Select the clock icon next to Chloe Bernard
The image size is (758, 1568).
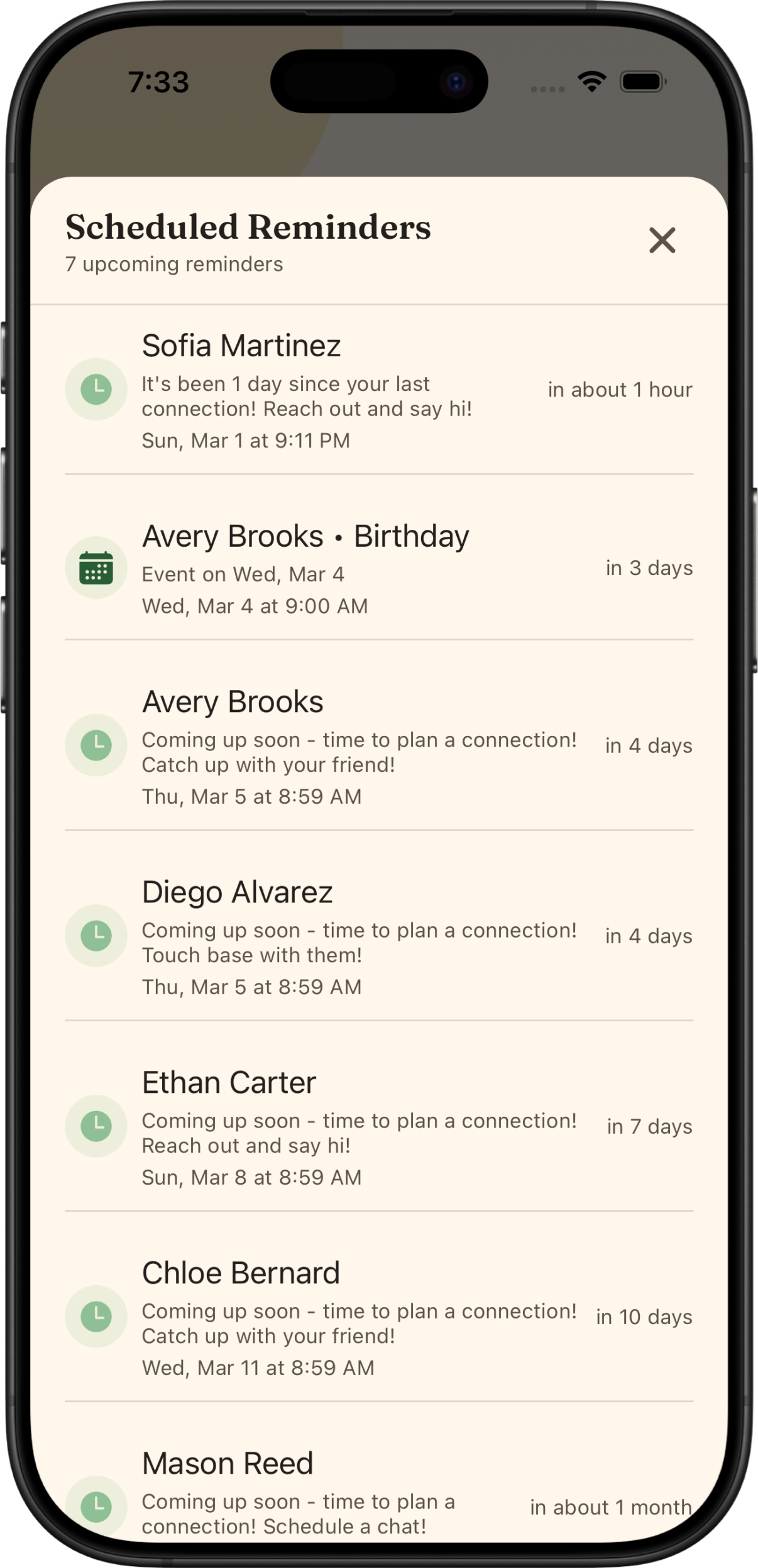pyautogui.click(x=96, y=1317)
